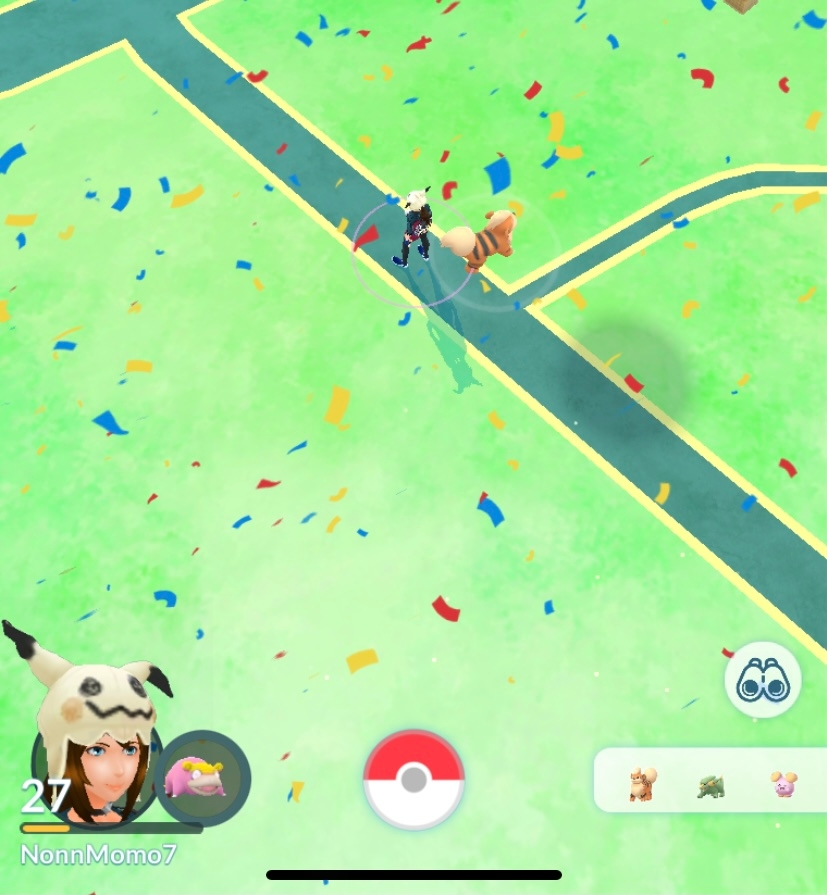Screen dimensions: 827x895
Task: Select the Electrike in the Nearby tray
Action: 710,786
